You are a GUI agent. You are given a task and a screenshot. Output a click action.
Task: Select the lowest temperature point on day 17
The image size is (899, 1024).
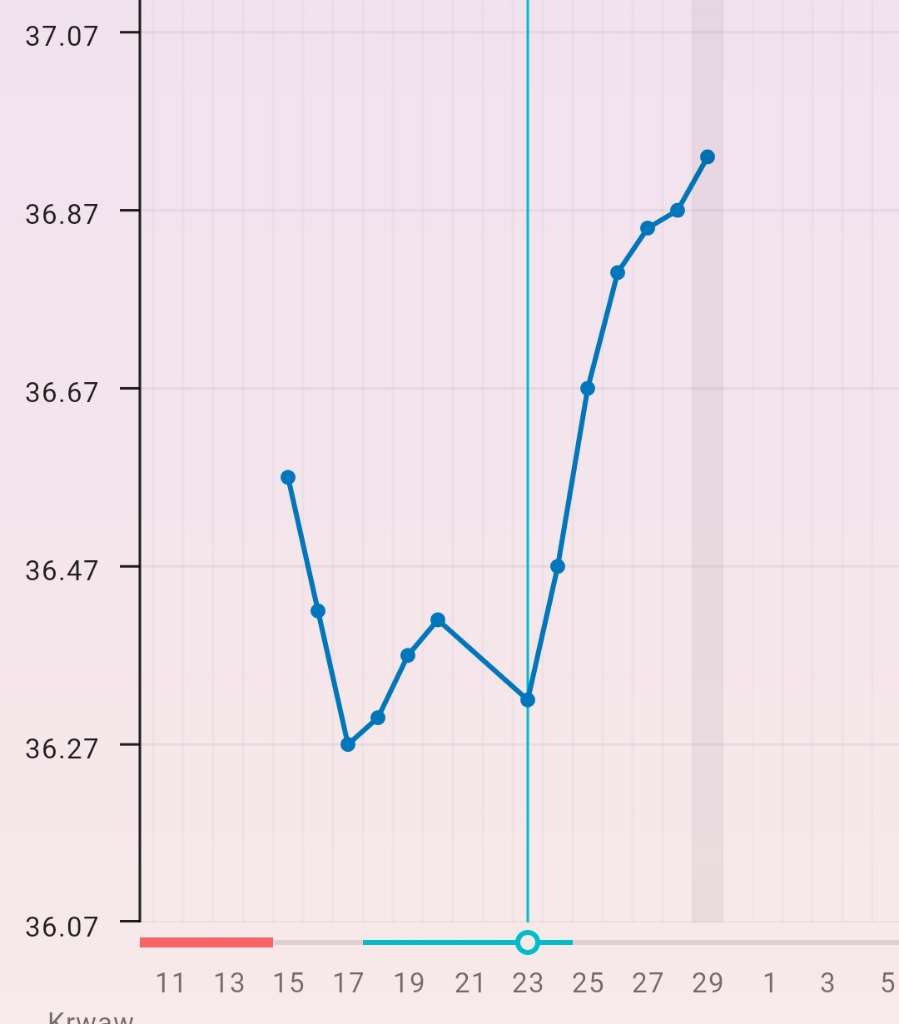click(x=348, y=744)
